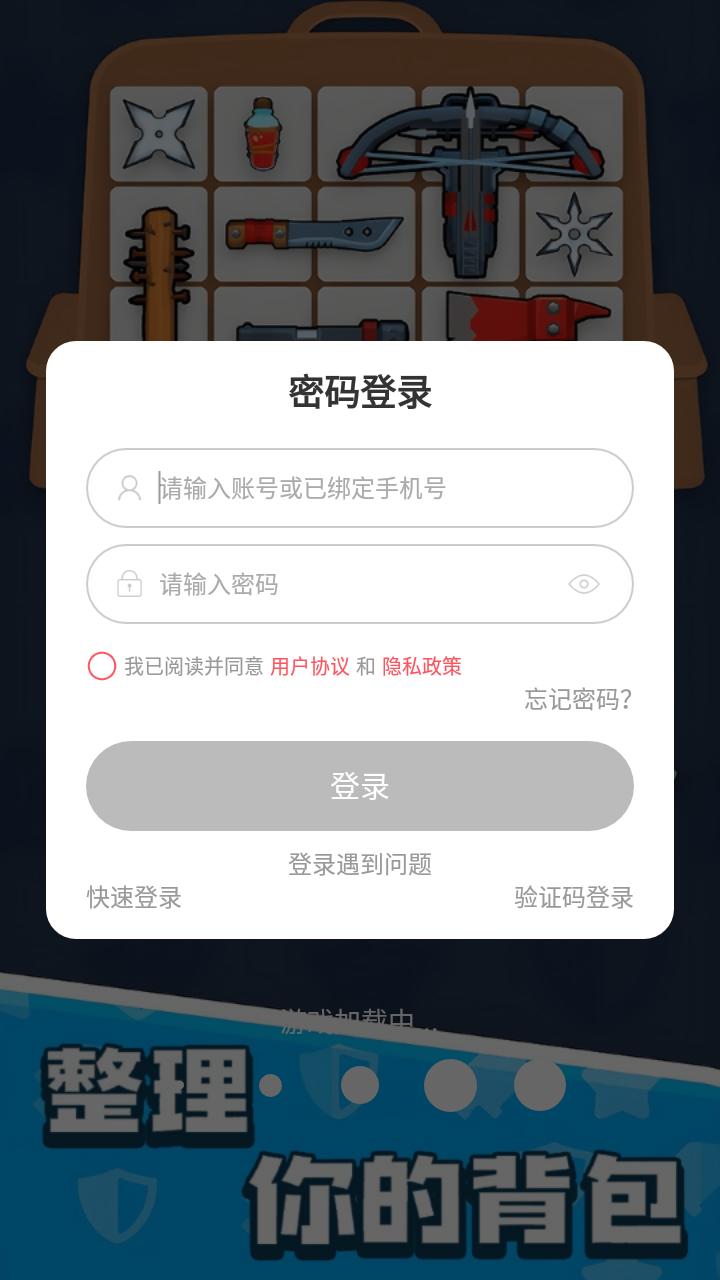Switch to 验证码登录 verification code login
The width and height of the screenshot is (720, 1280).
(572, 897)
